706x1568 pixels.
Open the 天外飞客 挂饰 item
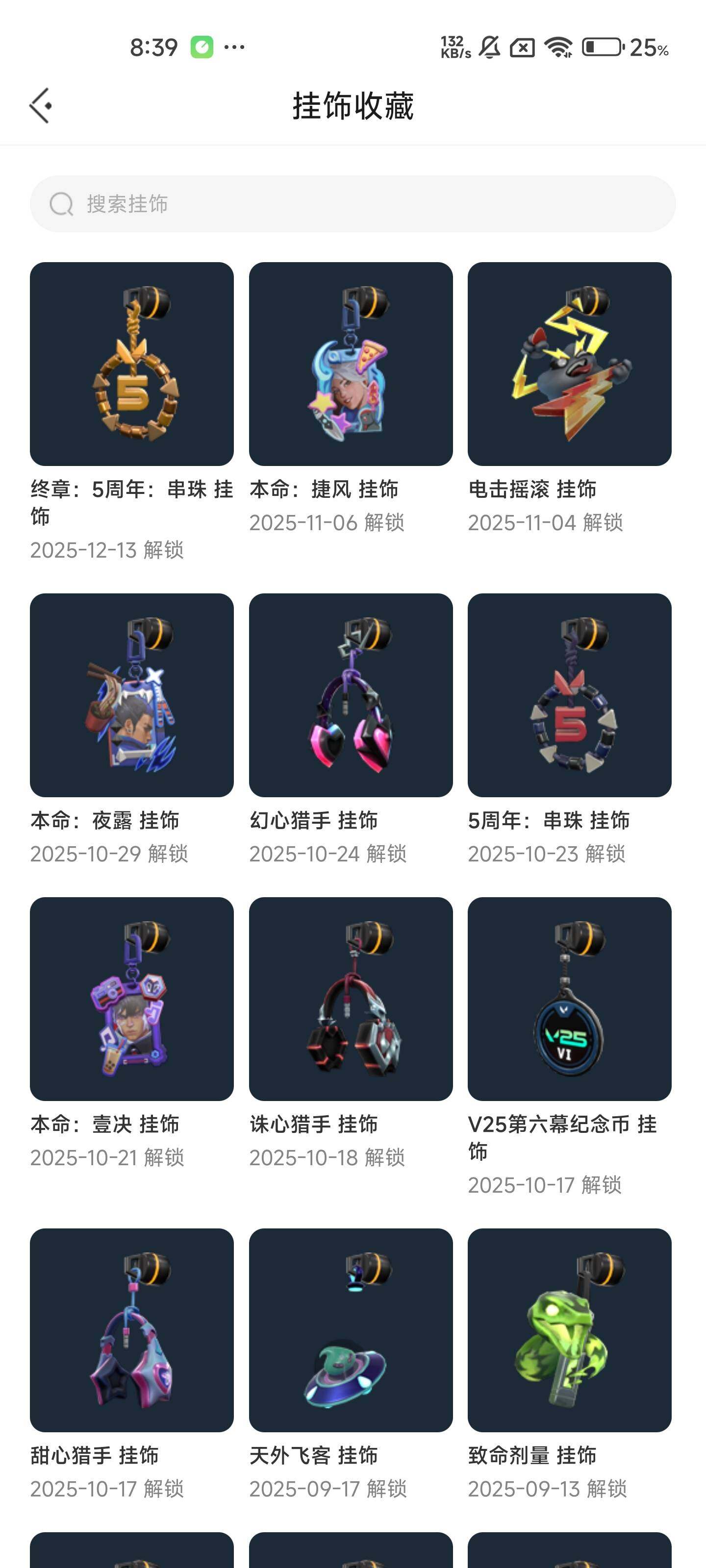pos(350,1330)
